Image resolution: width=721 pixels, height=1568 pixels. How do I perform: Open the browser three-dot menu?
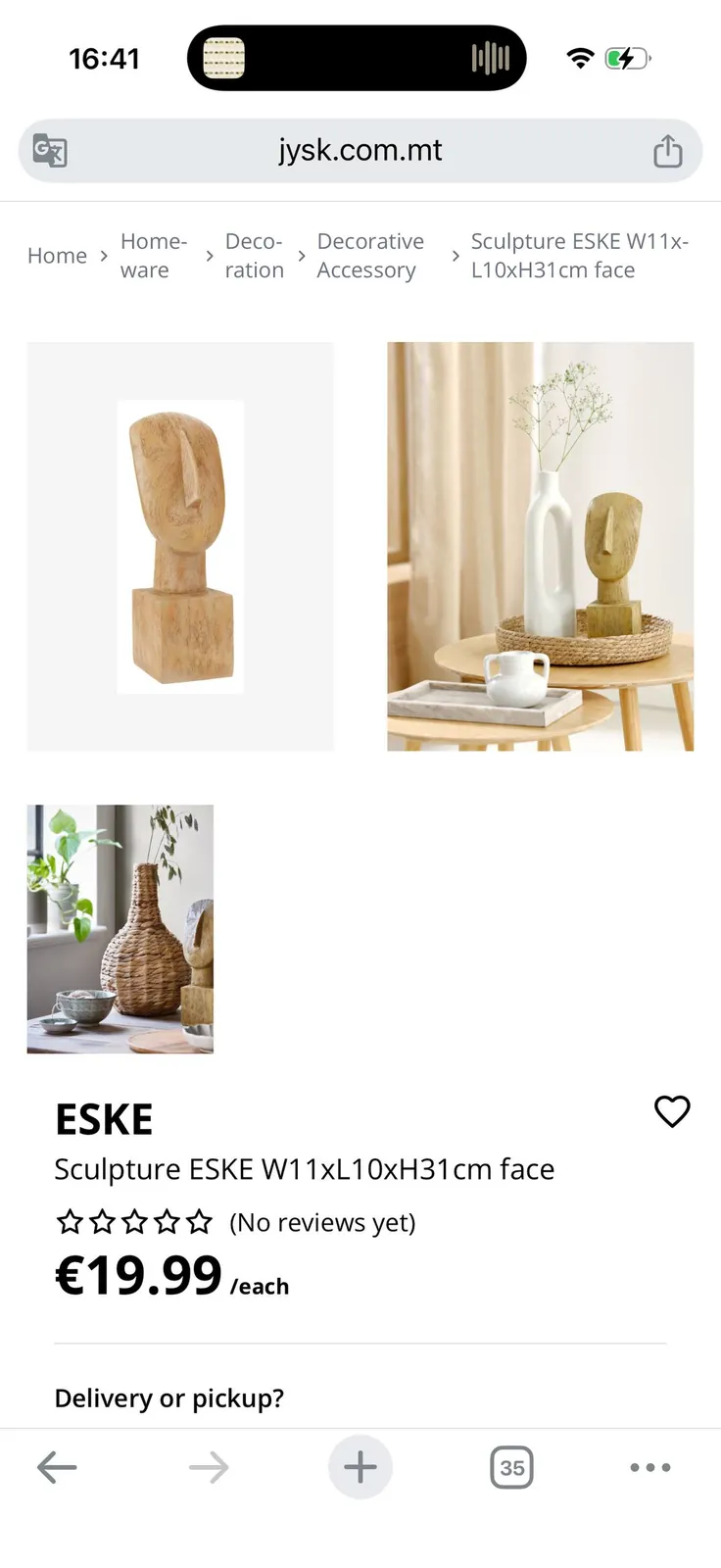[650, 1467]
